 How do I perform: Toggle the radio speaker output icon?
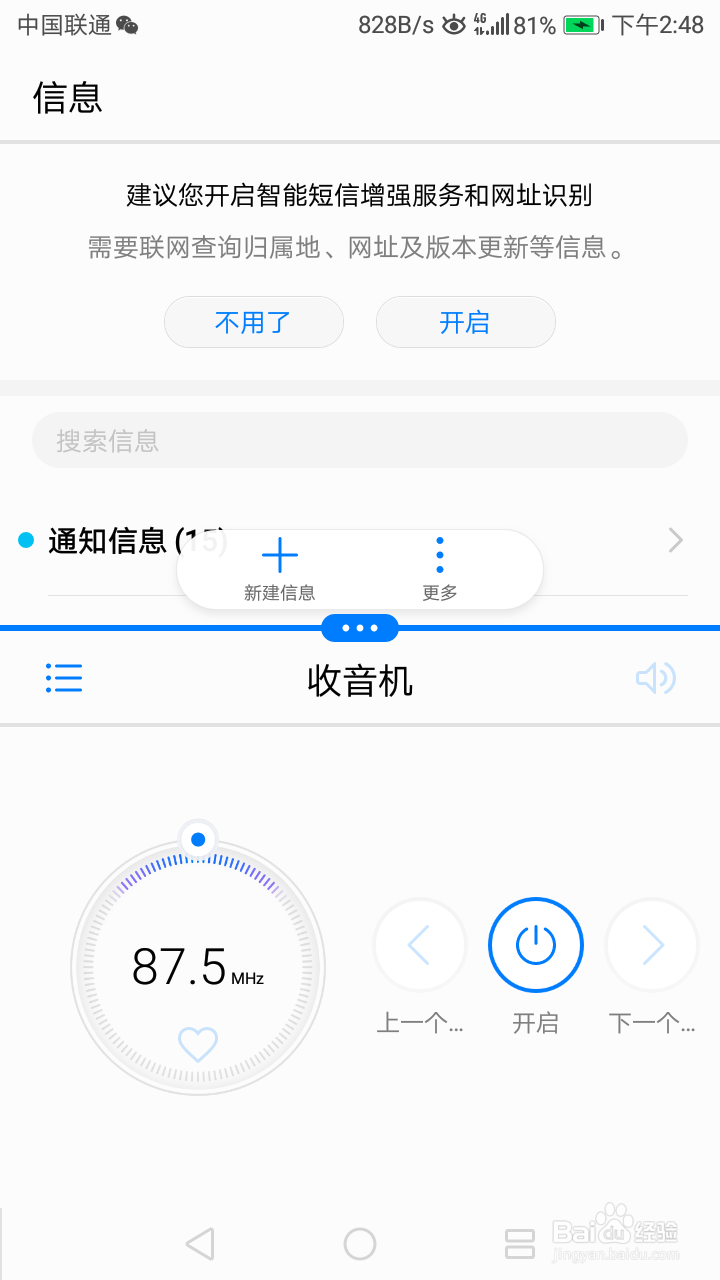(x=656, y=679)
